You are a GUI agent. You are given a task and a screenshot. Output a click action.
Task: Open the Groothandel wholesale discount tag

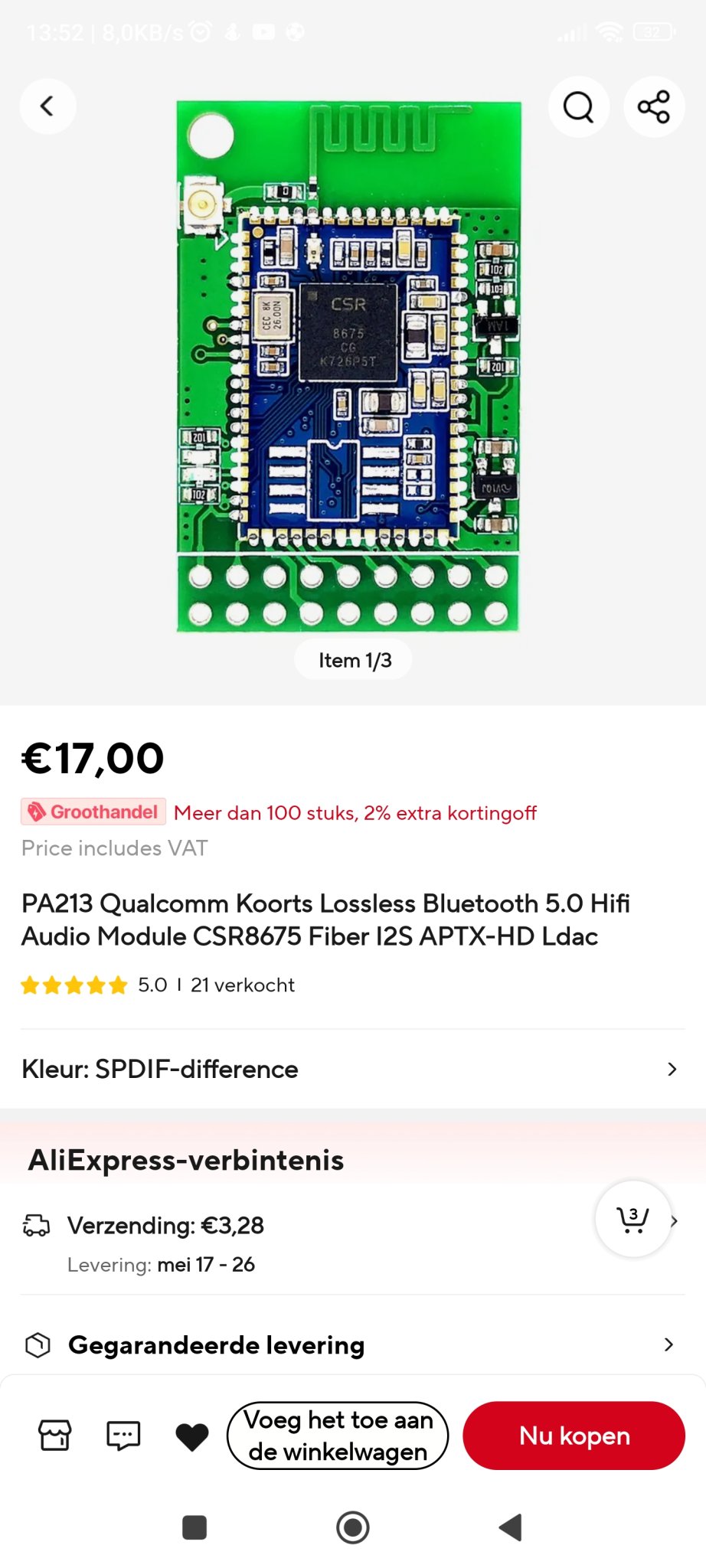pyautogui.click(x=93, y=812)
